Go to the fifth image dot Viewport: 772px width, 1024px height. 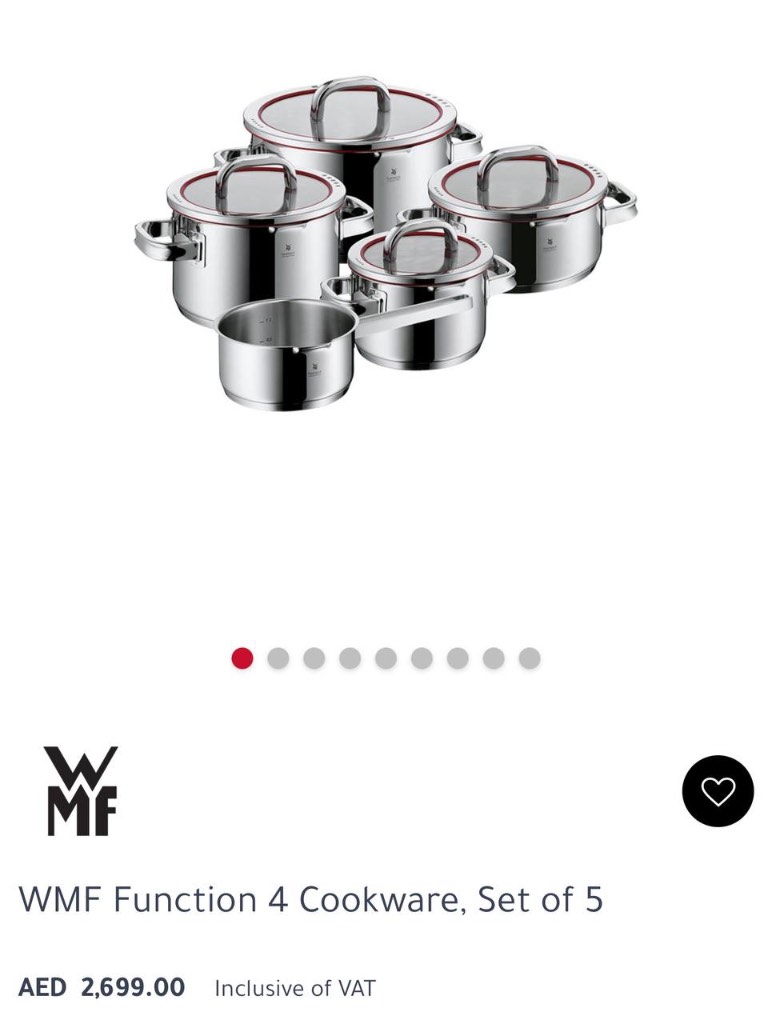pyautogui.click(x=386, y=658)
